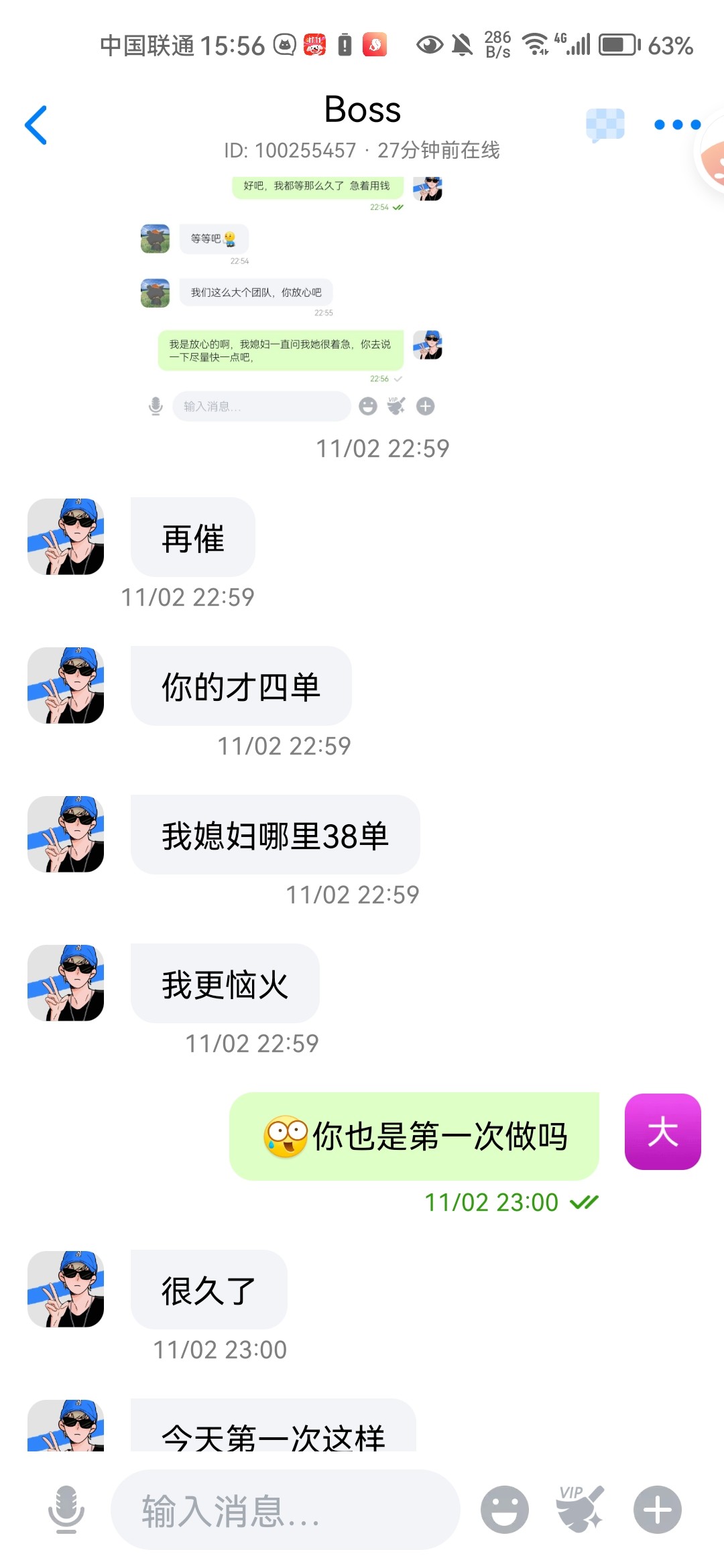Viewport: 724px width, 1568px height.
Task: Tap my own purple "大" avatar
Action: point(662,1132)
